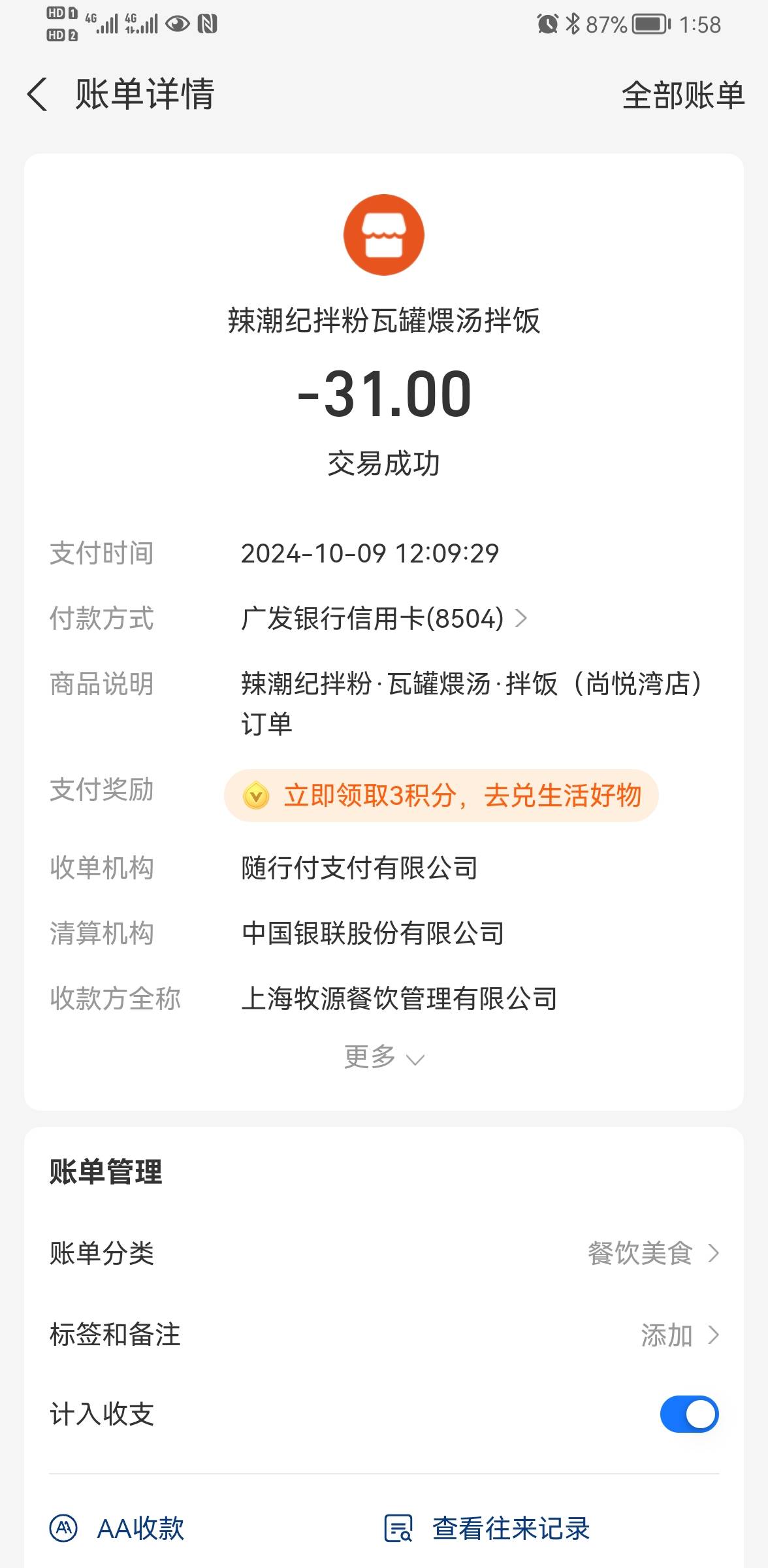768x1568 pixels.
Task: View the 广发银行信用卡(8504) payment method details
Action: 384,618
